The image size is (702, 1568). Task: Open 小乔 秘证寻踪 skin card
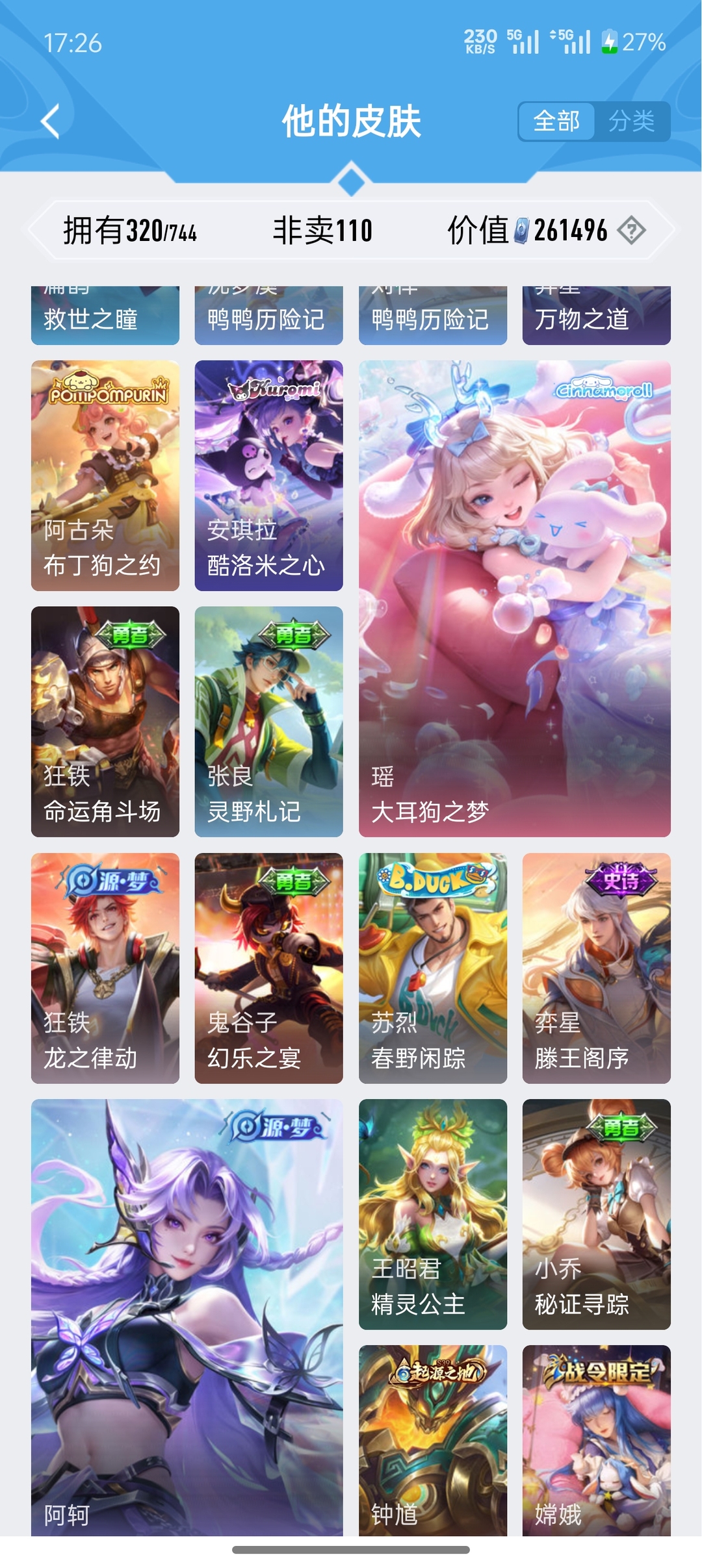click(596, 1213)
